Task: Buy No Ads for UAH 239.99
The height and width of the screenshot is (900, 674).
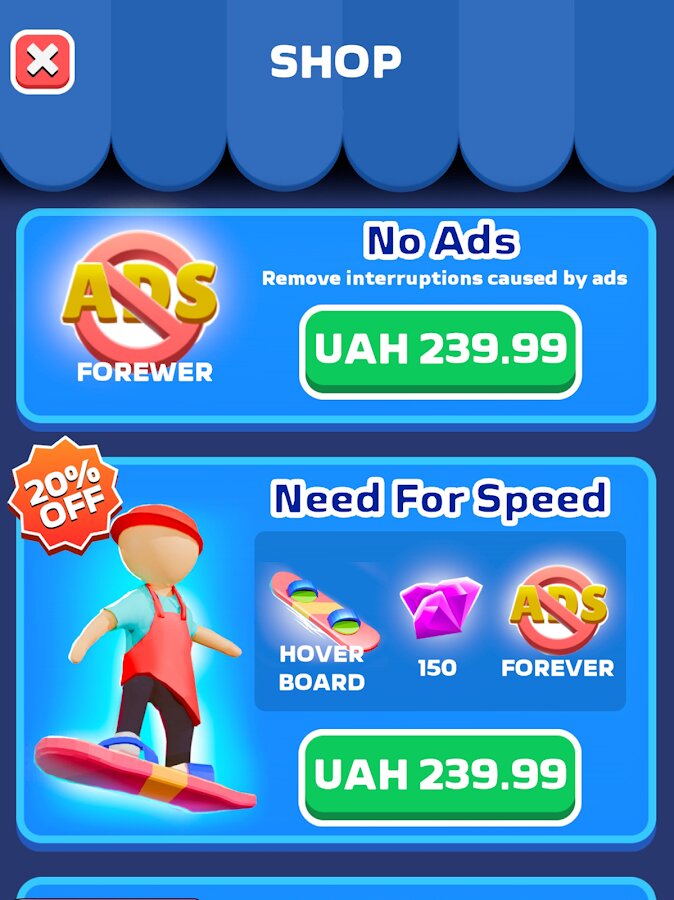Action: click(440, 350)
